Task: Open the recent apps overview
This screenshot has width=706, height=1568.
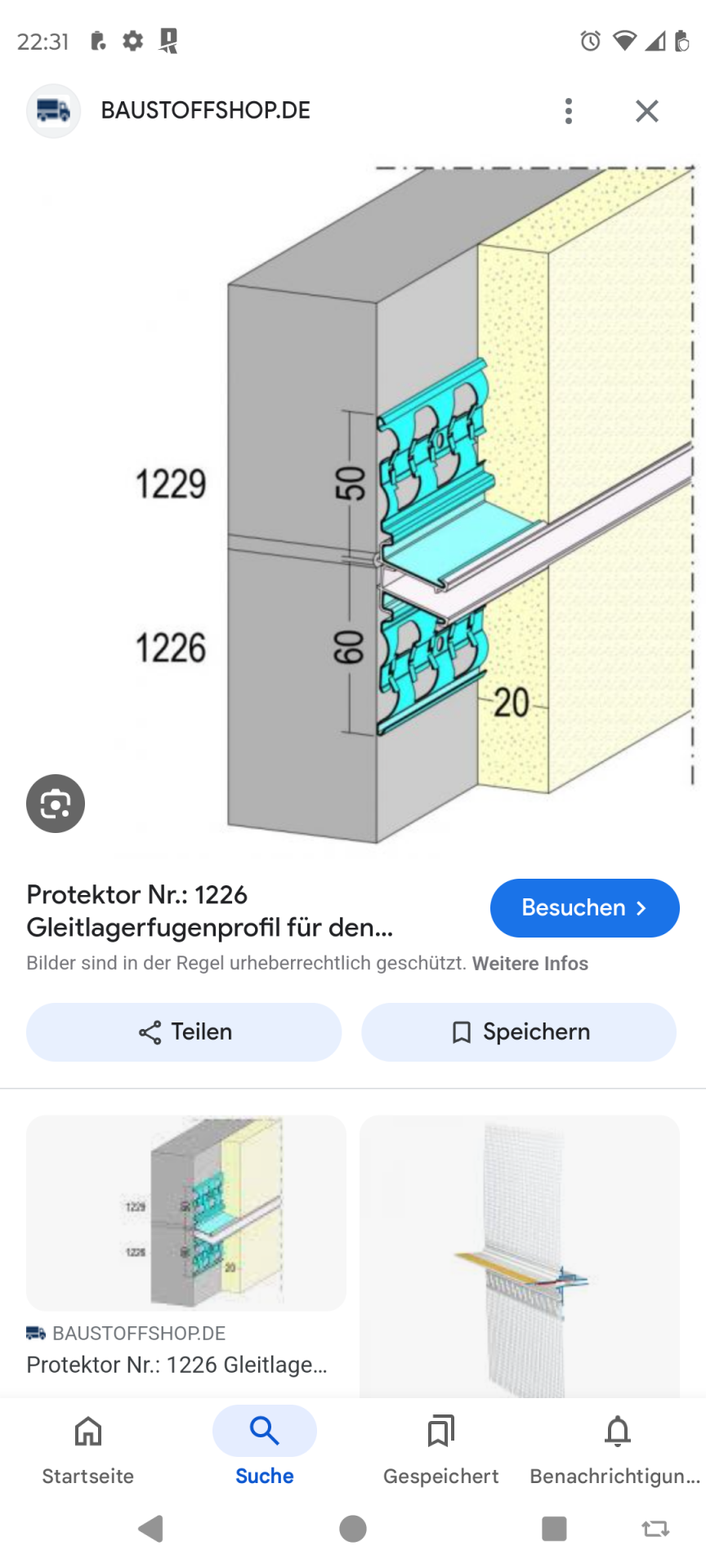Action: tap(554, 1529)
